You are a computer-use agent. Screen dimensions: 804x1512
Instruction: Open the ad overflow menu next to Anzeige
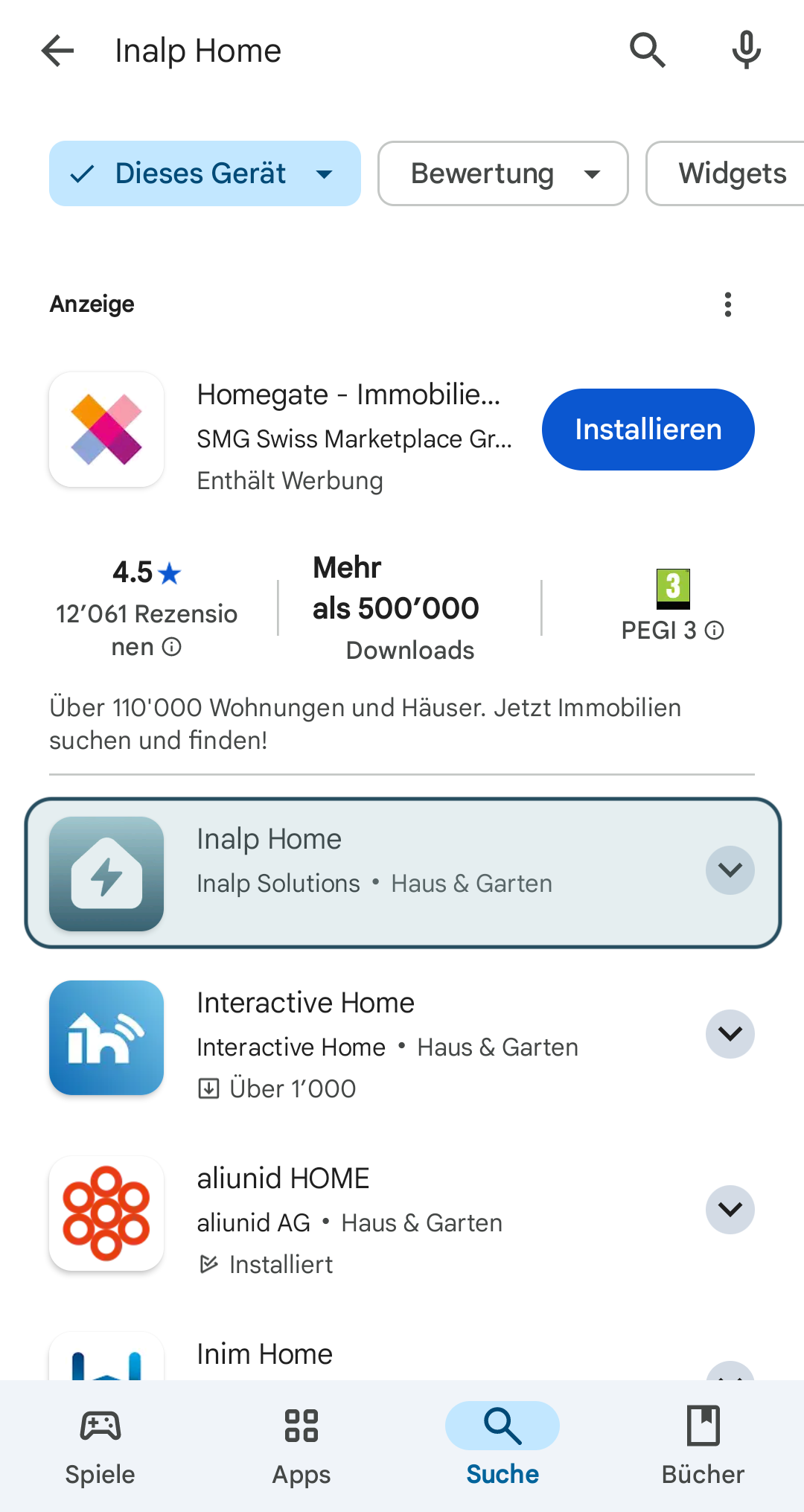727,304
